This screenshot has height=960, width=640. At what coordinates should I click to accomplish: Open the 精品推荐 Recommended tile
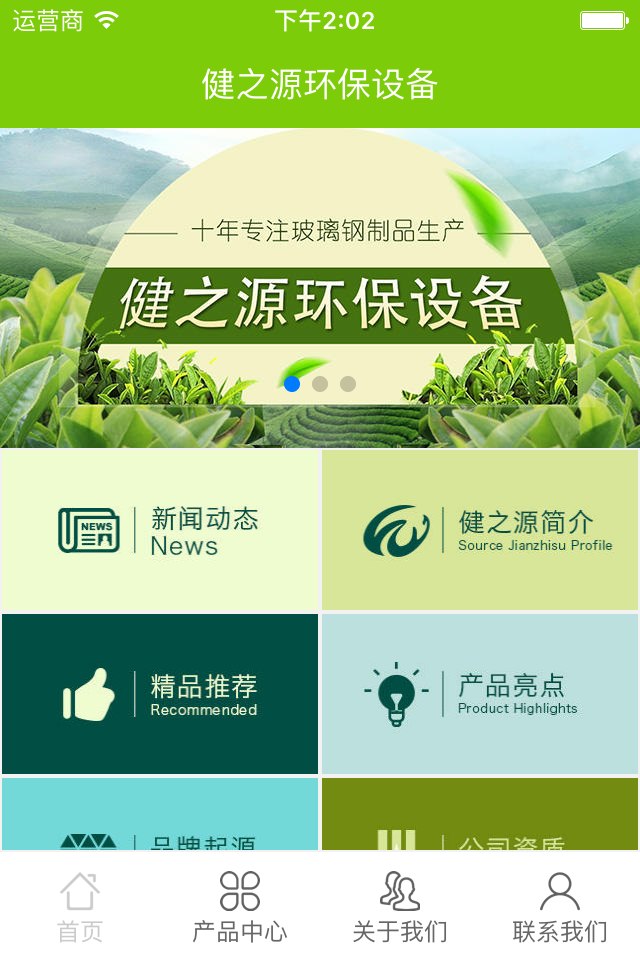(x=160, y=694)
